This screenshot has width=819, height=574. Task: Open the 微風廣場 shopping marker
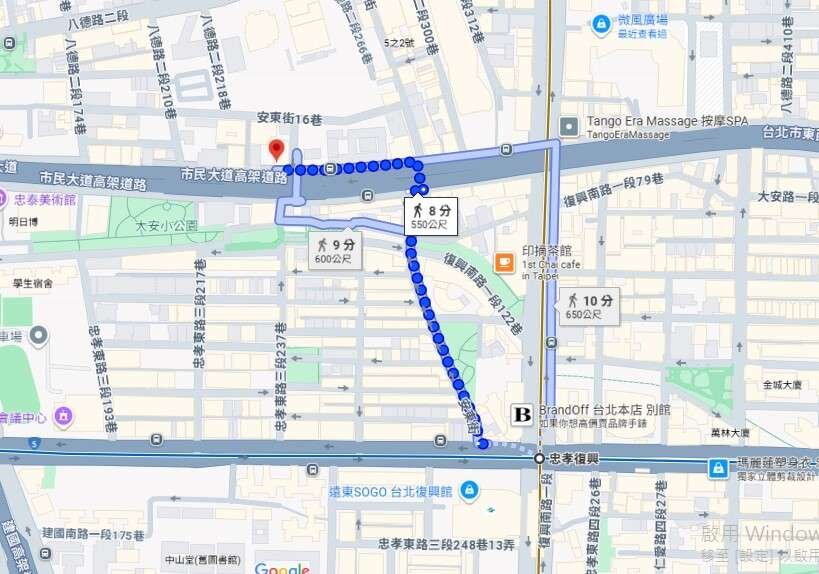[x=601, y=23]
